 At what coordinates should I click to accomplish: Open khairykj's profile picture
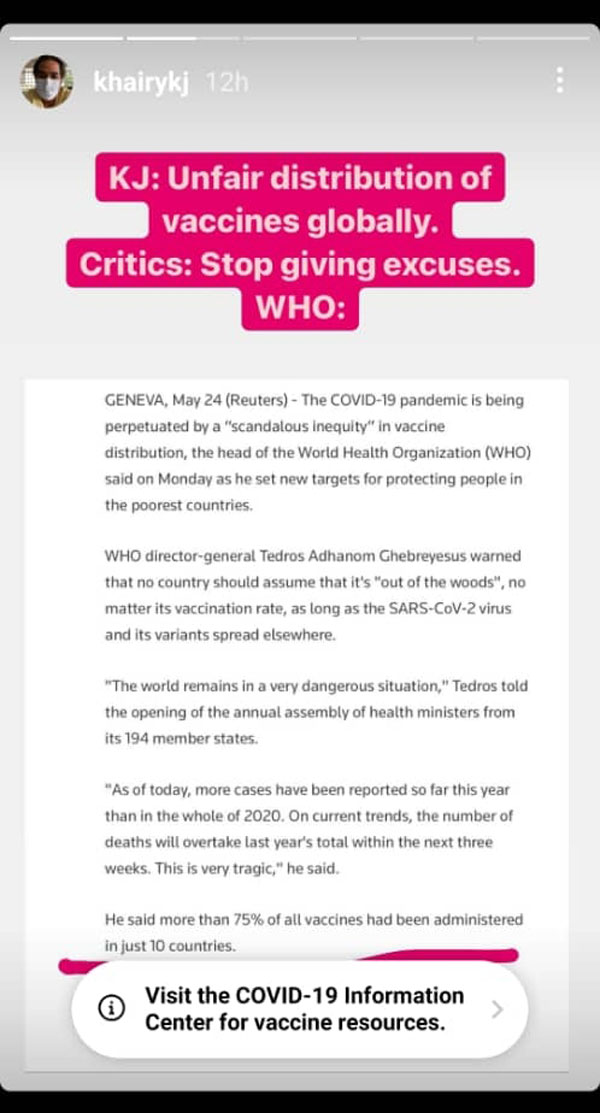pyautogui.click(x=46, y=82)
